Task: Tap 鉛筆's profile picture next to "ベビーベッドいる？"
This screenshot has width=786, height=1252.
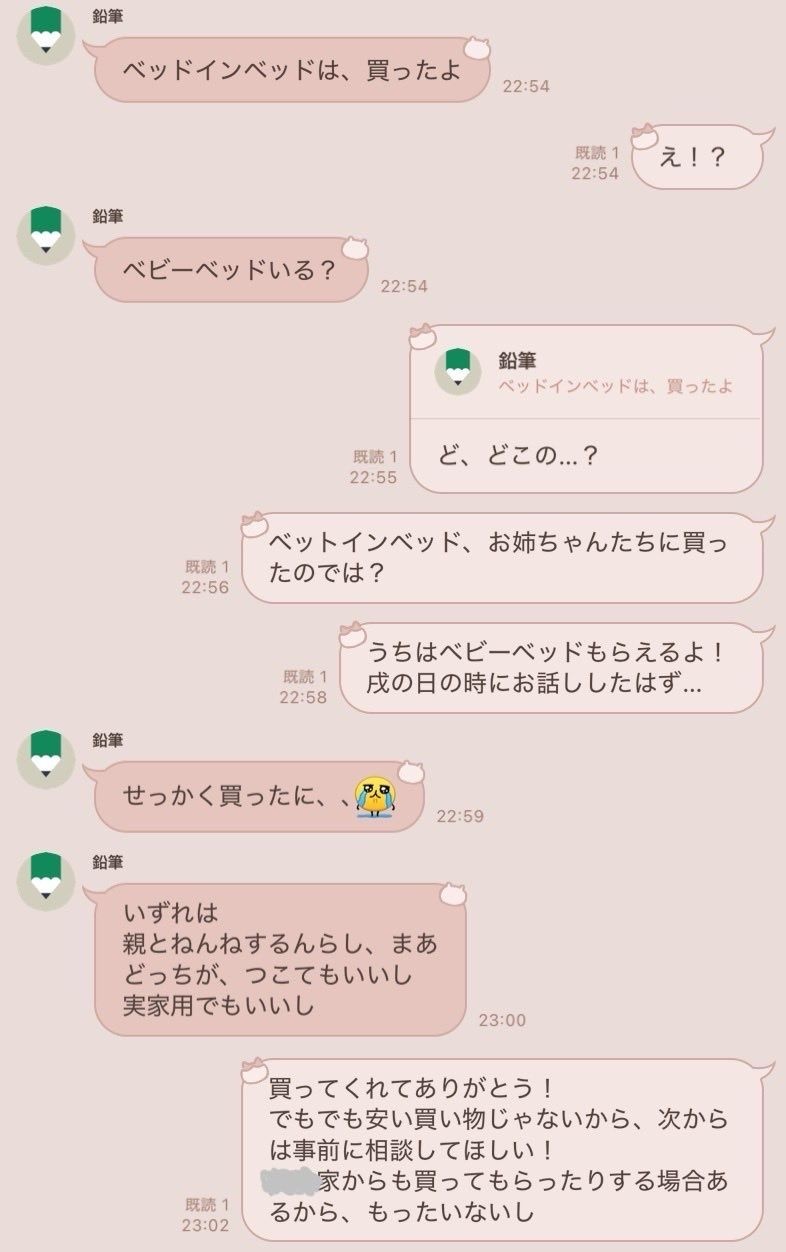Action: pos(46,237)
